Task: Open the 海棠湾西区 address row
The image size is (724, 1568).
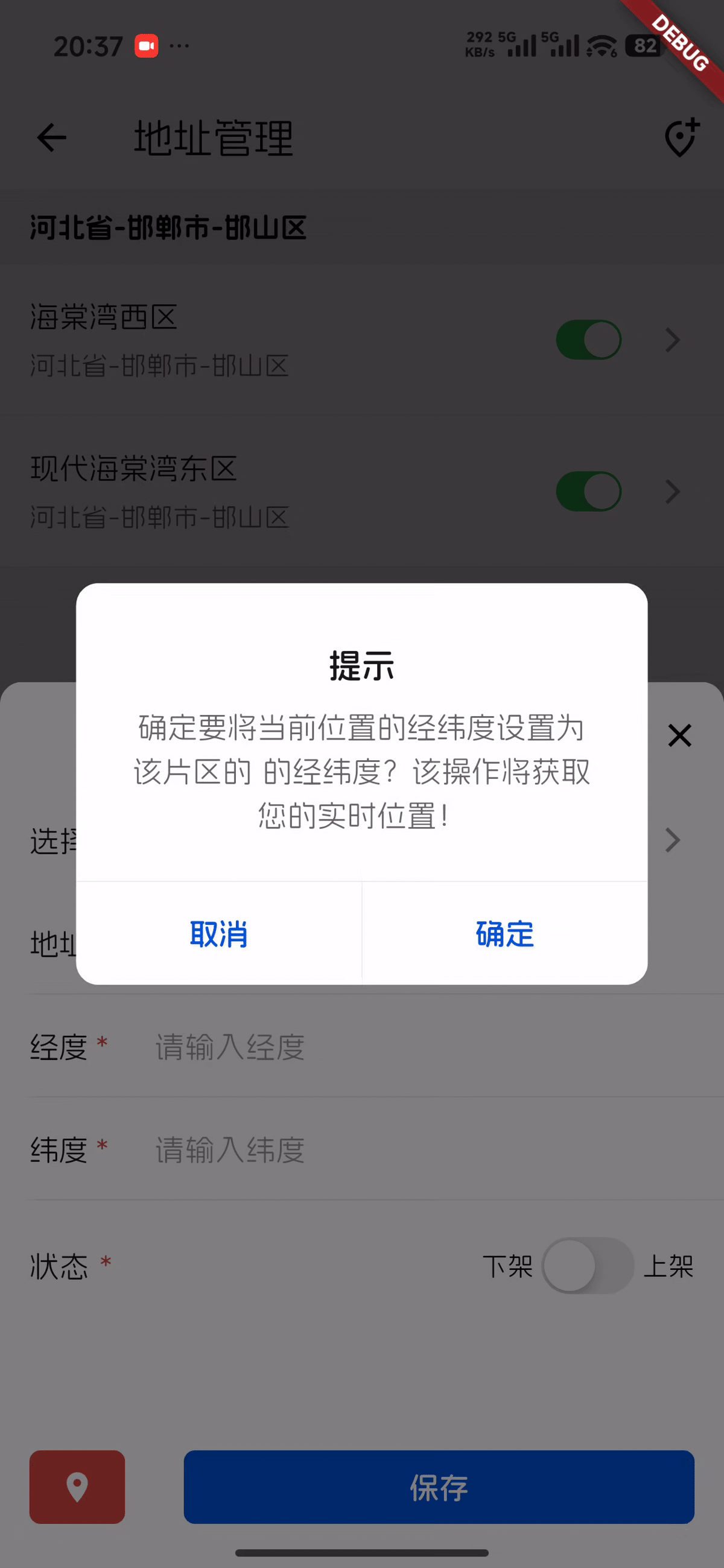Action: 244,340
